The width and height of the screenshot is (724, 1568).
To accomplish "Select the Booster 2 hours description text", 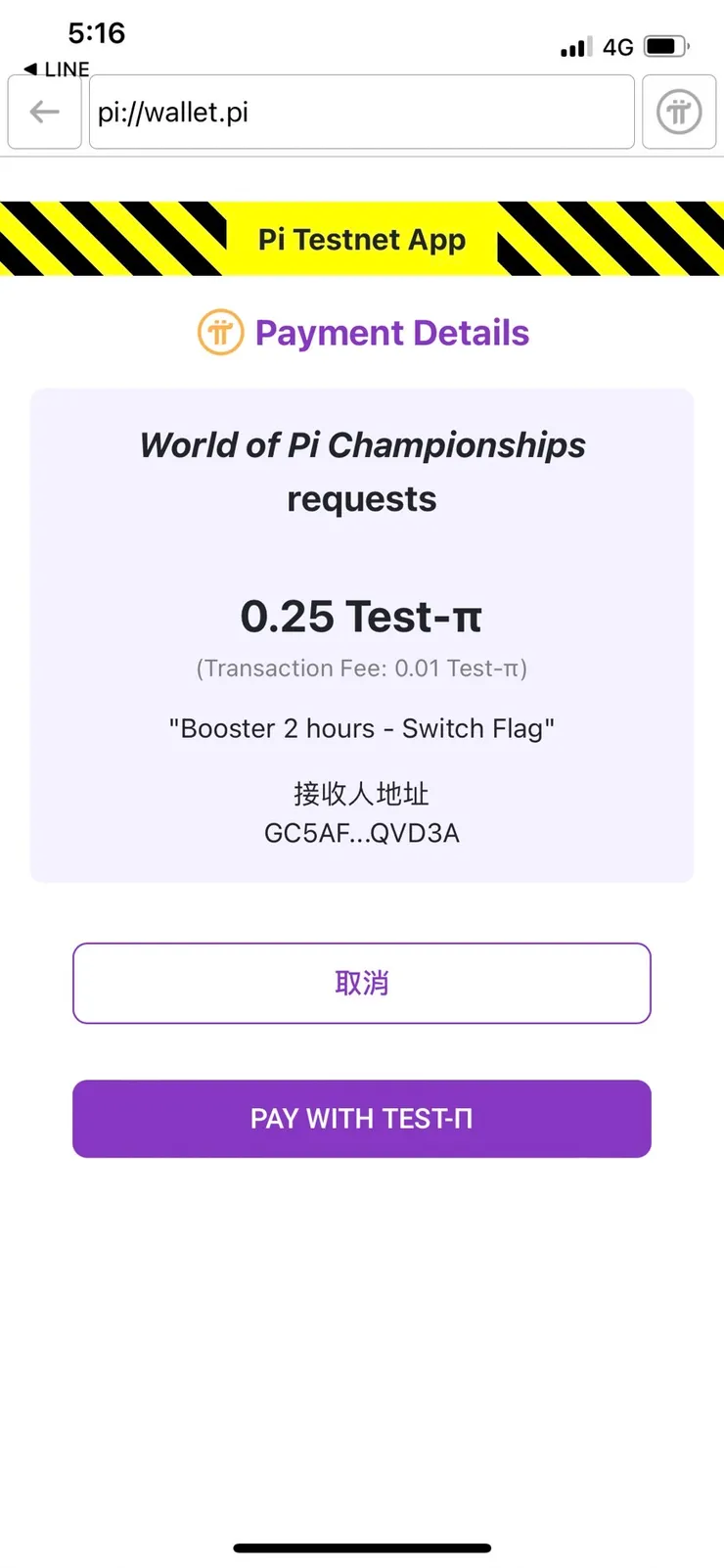I will 362,728.
